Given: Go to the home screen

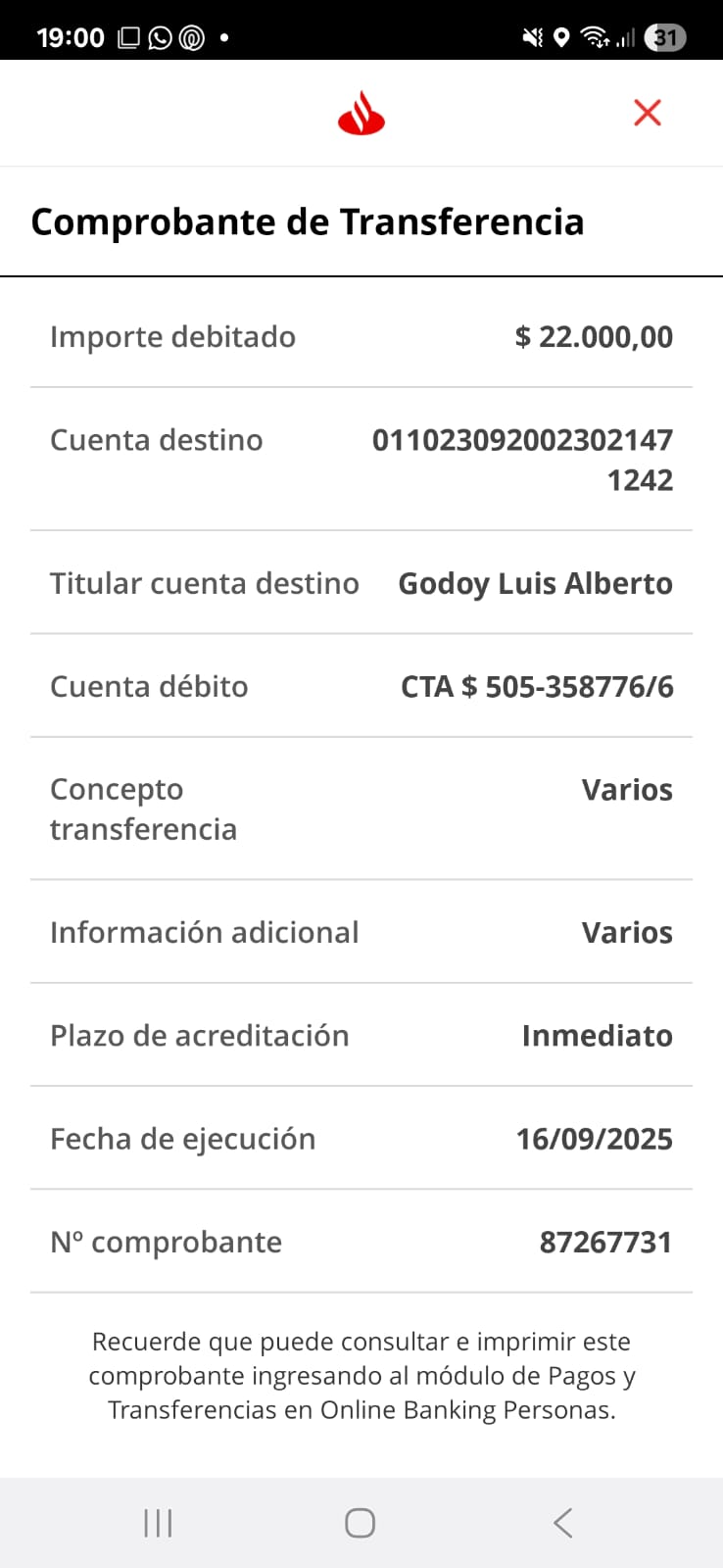Looking at the screenshot, I should (360, 1523).
